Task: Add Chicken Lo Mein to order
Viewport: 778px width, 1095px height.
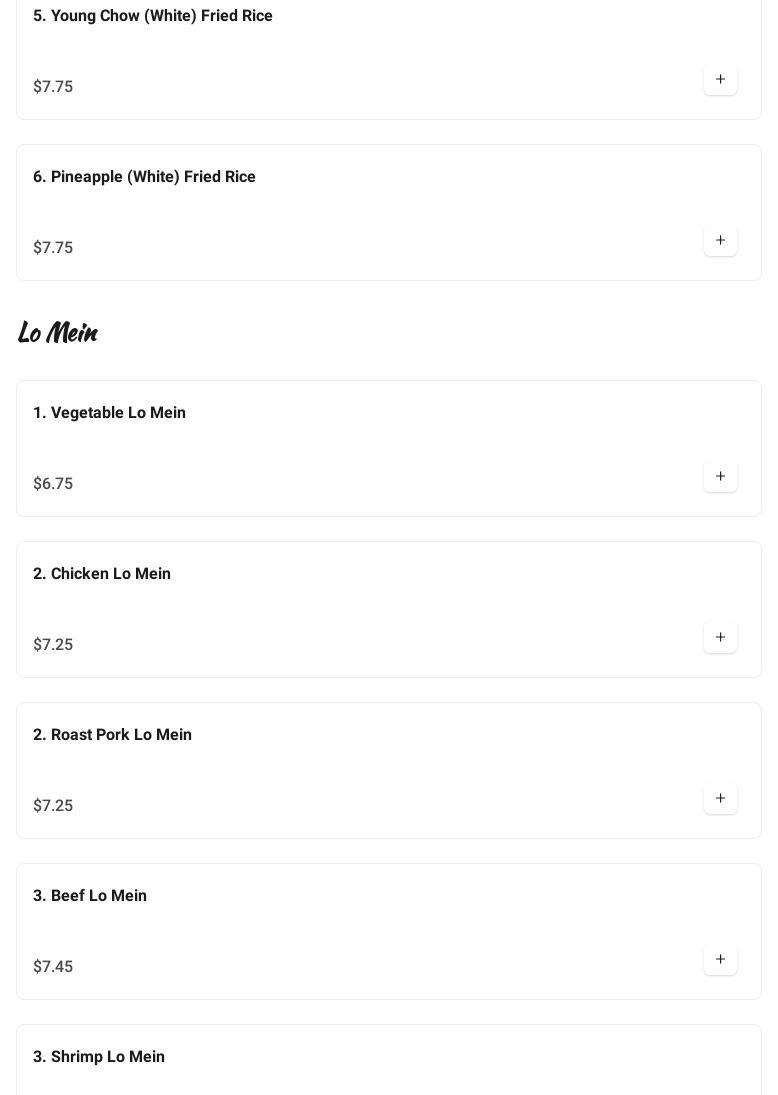Action: pyautogui.click(x=720, y=638)
